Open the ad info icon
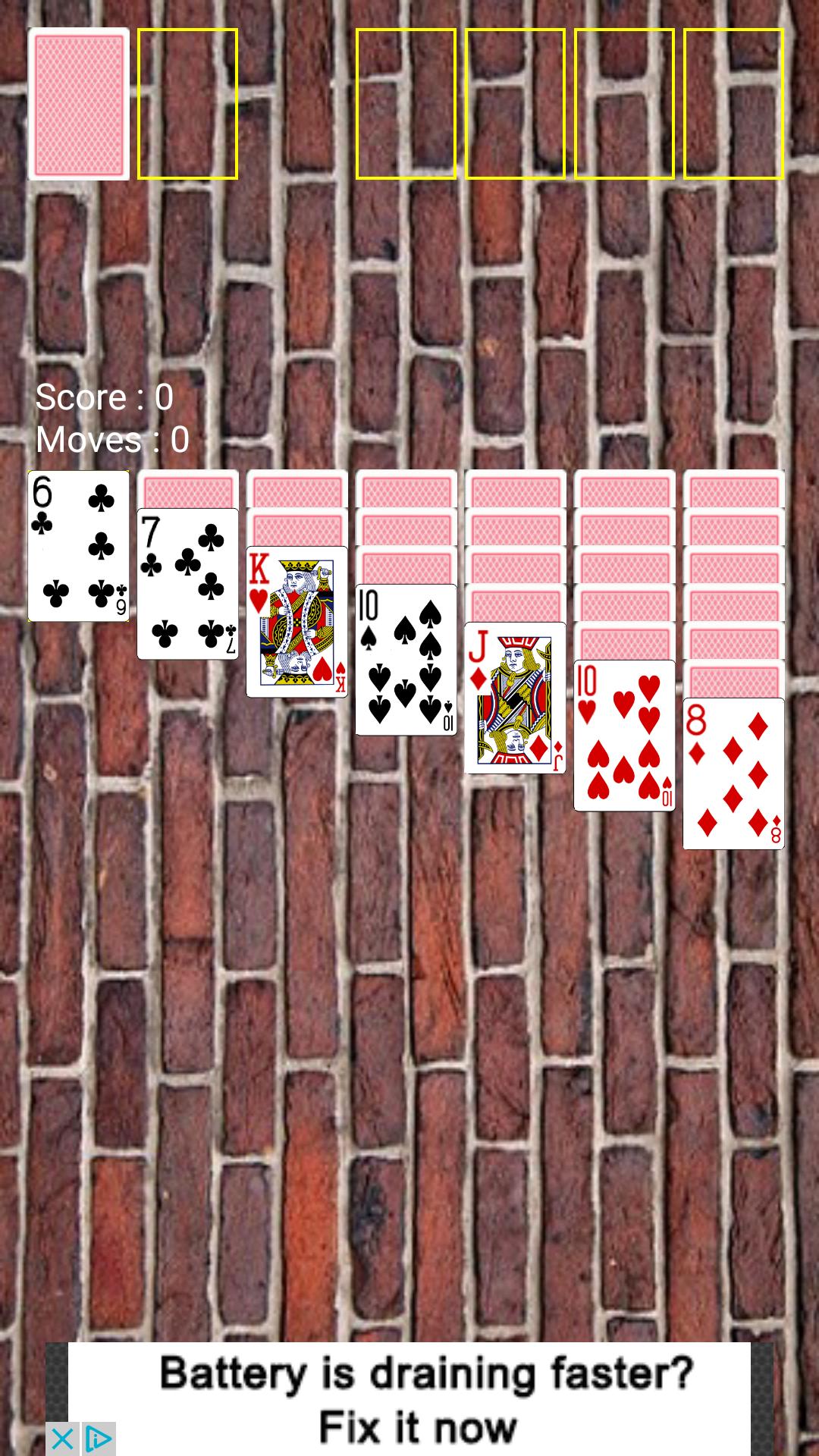 tap(99, 1439)
